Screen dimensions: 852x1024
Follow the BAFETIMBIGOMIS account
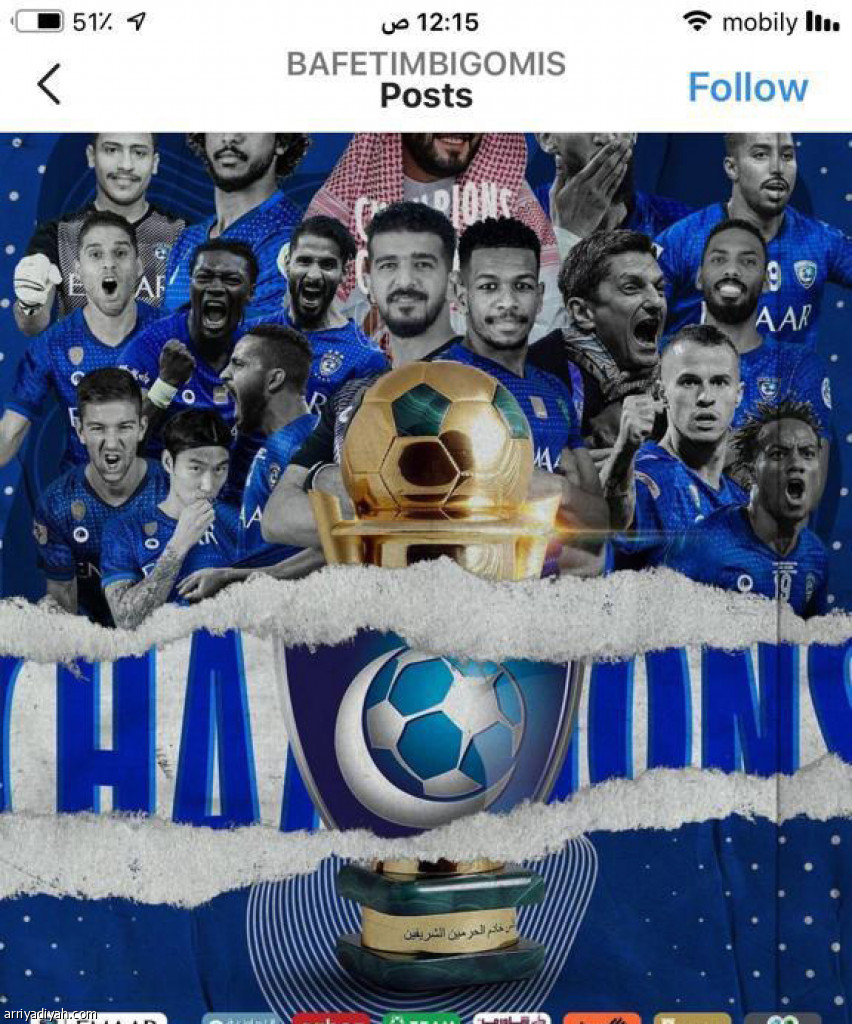747,87
